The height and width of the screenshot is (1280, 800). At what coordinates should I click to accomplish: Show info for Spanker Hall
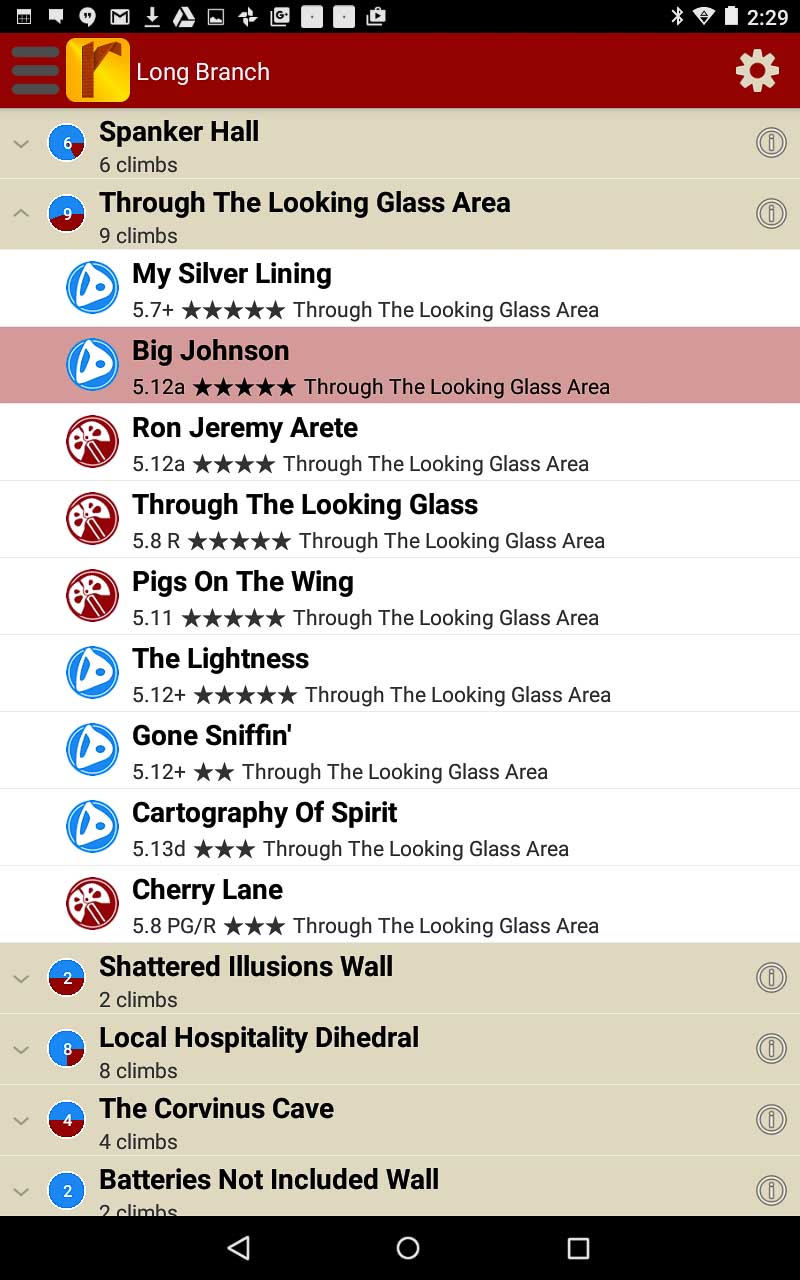(x=771, y=143)
